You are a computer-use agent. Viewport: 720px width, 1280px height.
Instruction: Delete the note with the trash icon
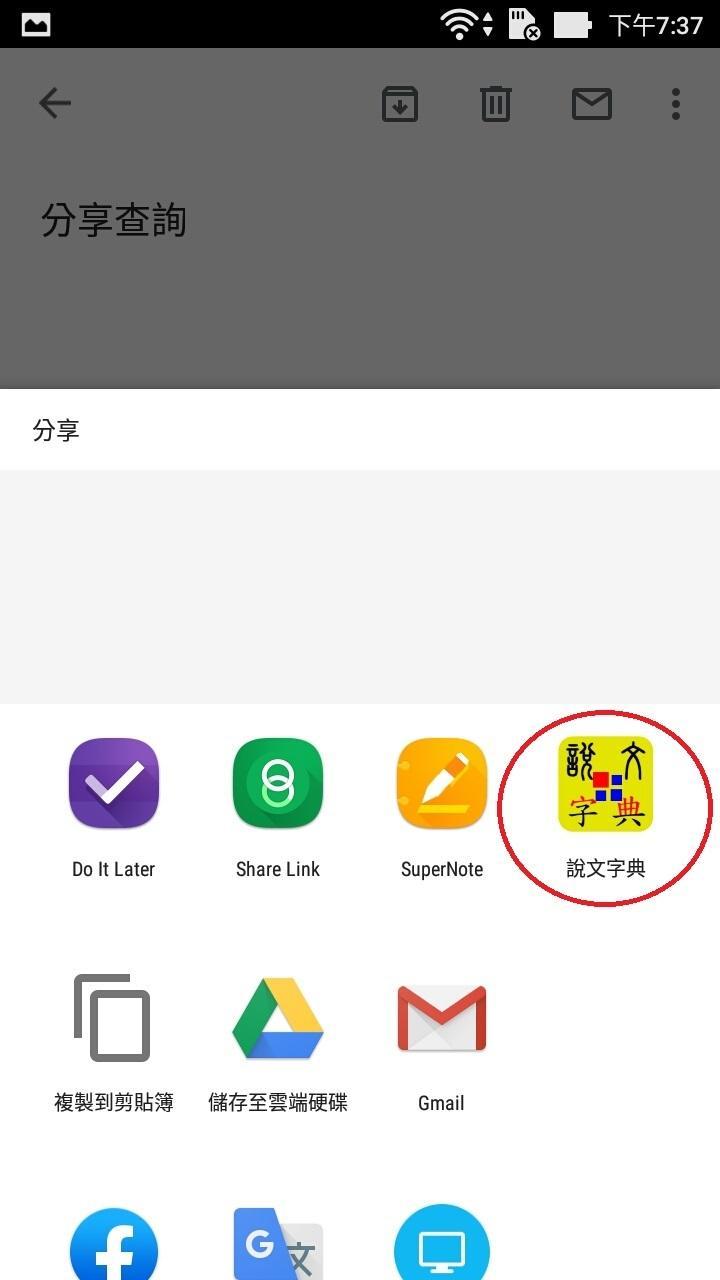pos(496,103)
